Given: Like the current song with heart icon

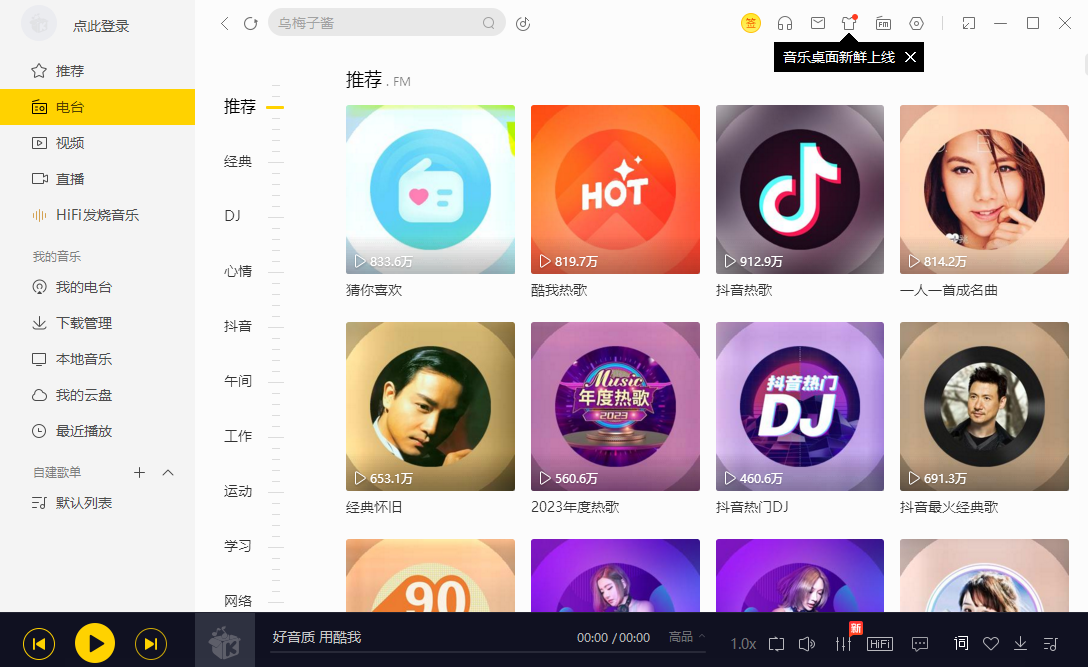Looking at the screenshot, I should click(991, 643).
